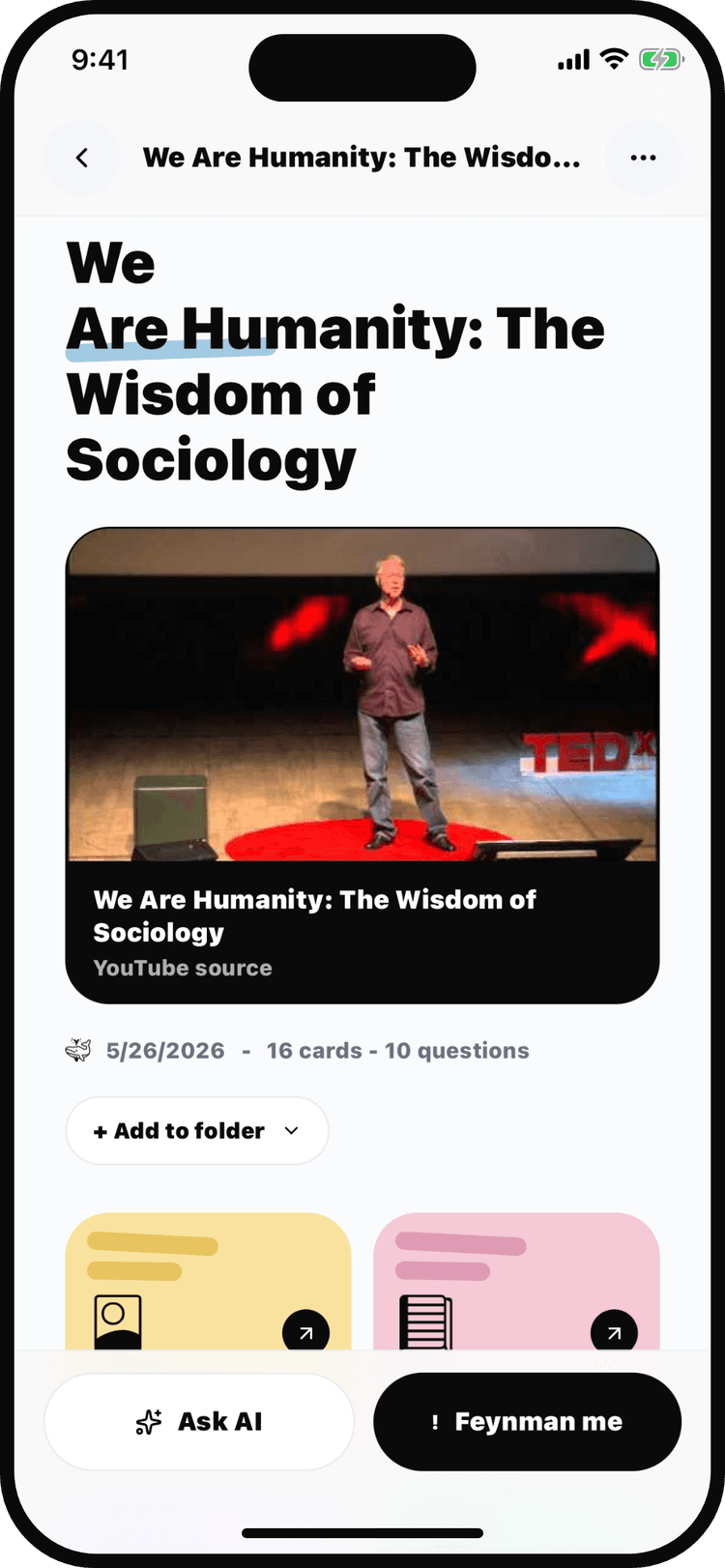Expand the Add to folder dropdown
The width and height of the screenshot is (725, 1568).
pyautogui.click(x=197, y=1130)
